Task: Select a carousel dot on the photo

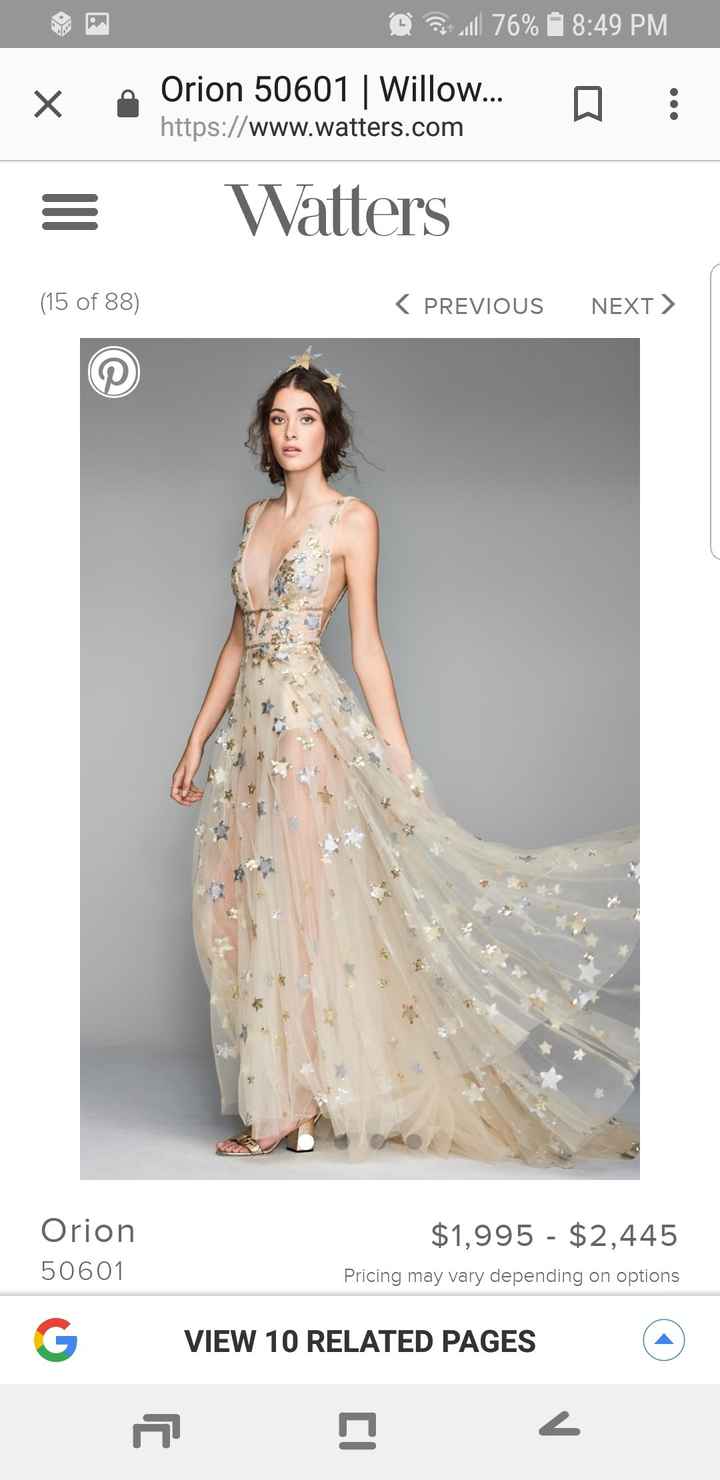Action: (x=375, y=1140)
